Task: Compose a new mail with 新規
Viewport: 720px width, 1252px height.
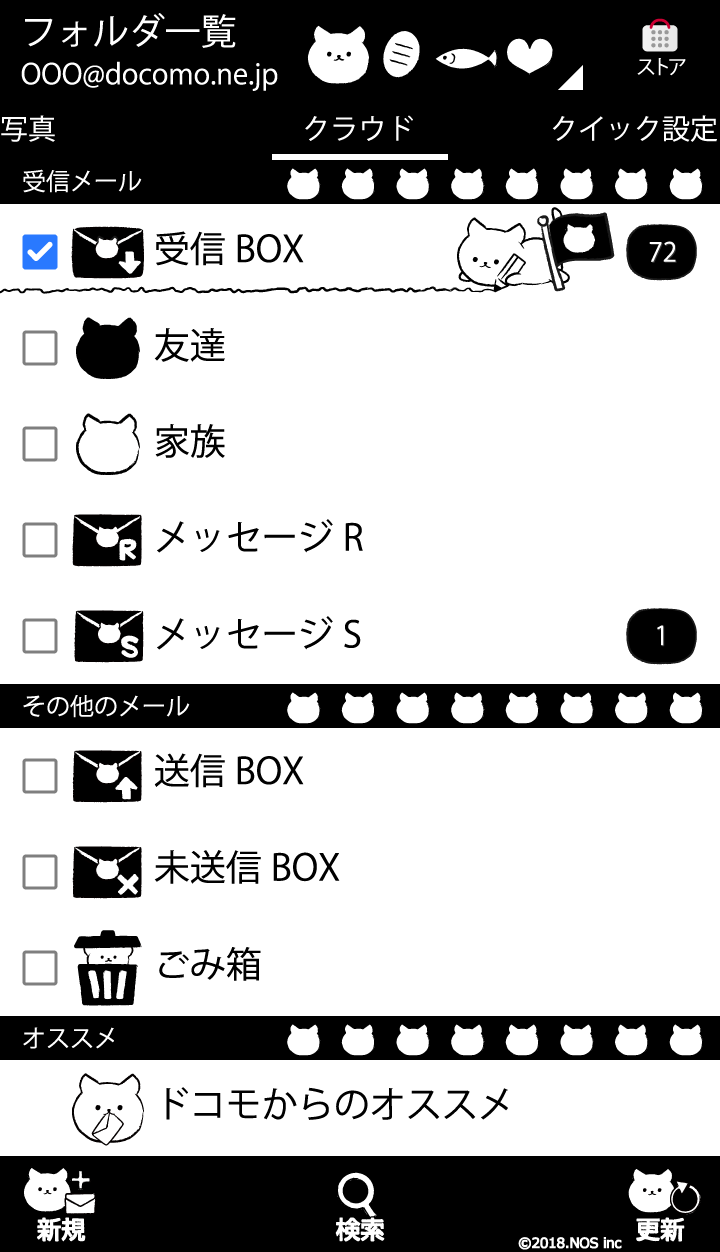Action: tap(60, 1204)
